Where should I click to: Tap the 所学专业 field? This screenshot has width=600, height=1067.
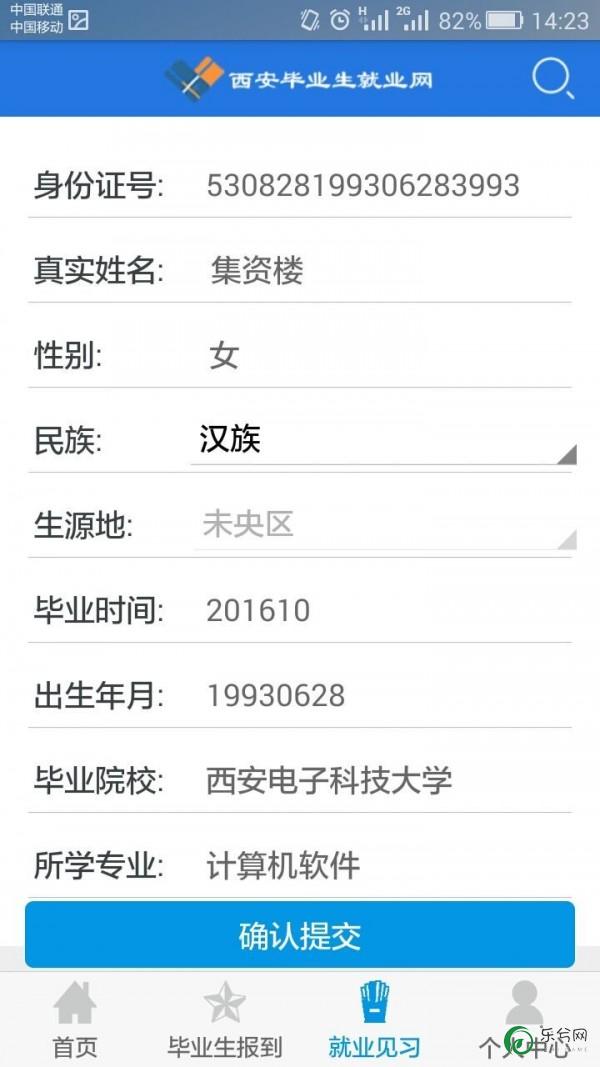coord(384,866)
